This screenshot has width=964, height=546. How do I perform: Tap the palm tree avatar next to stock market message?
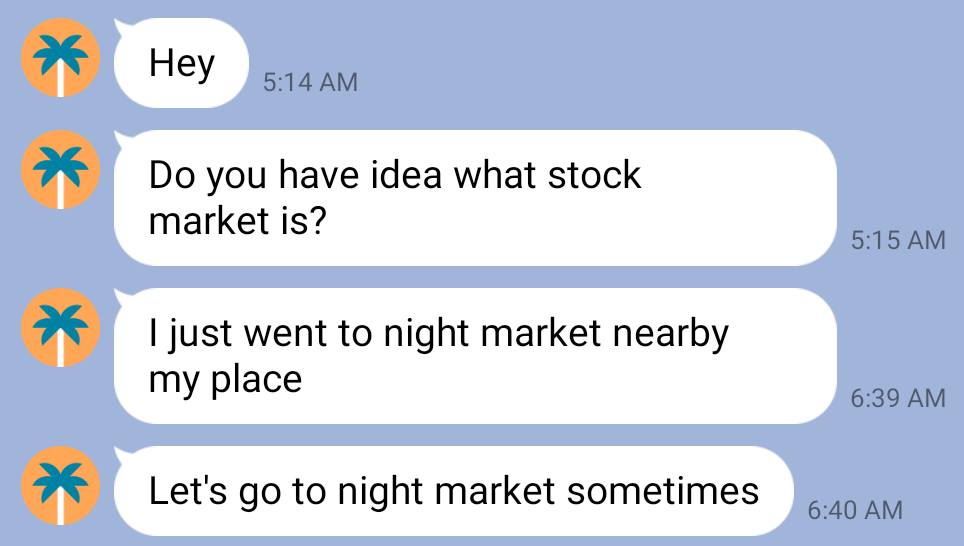point(61,169)
